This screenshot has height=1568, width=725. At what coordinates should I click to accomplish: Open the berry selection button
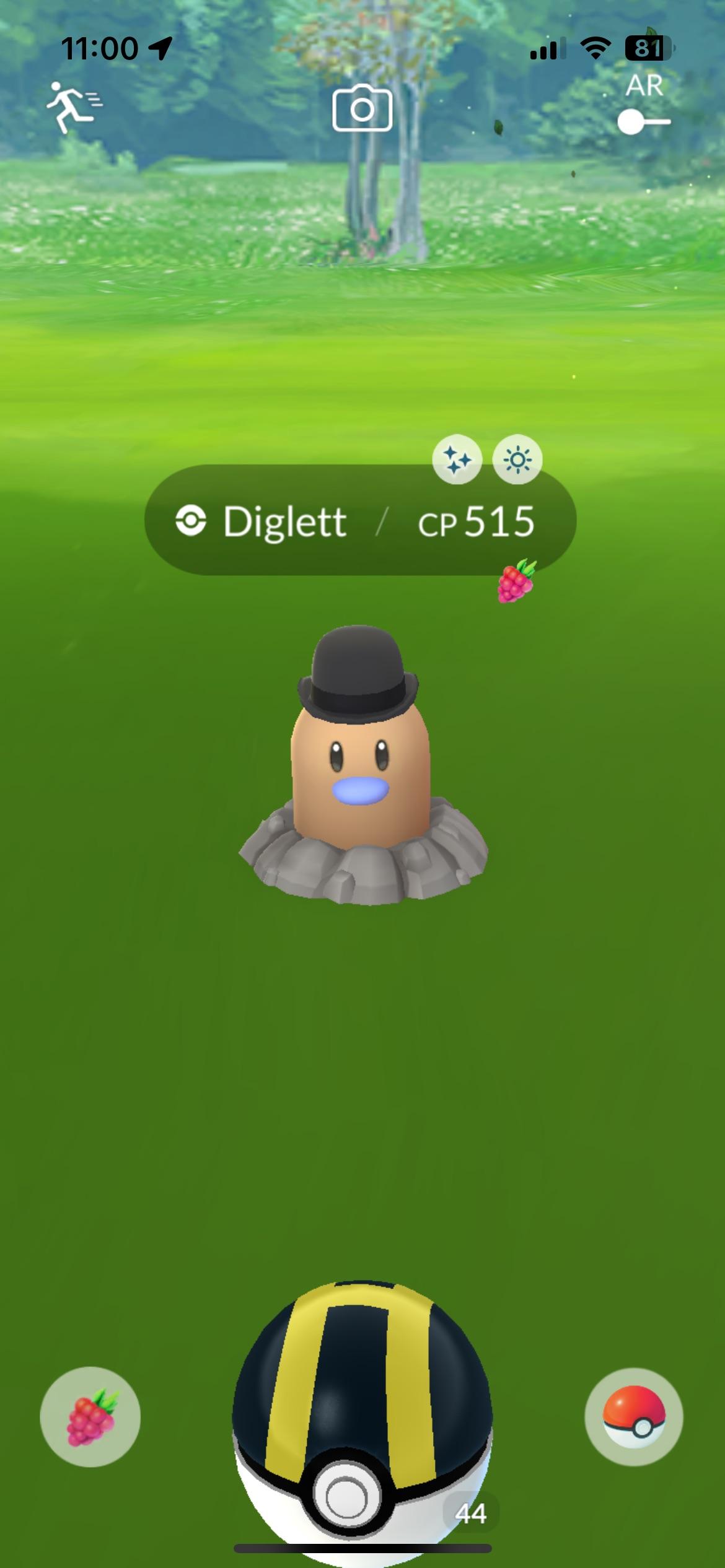tap(90, 1416)
